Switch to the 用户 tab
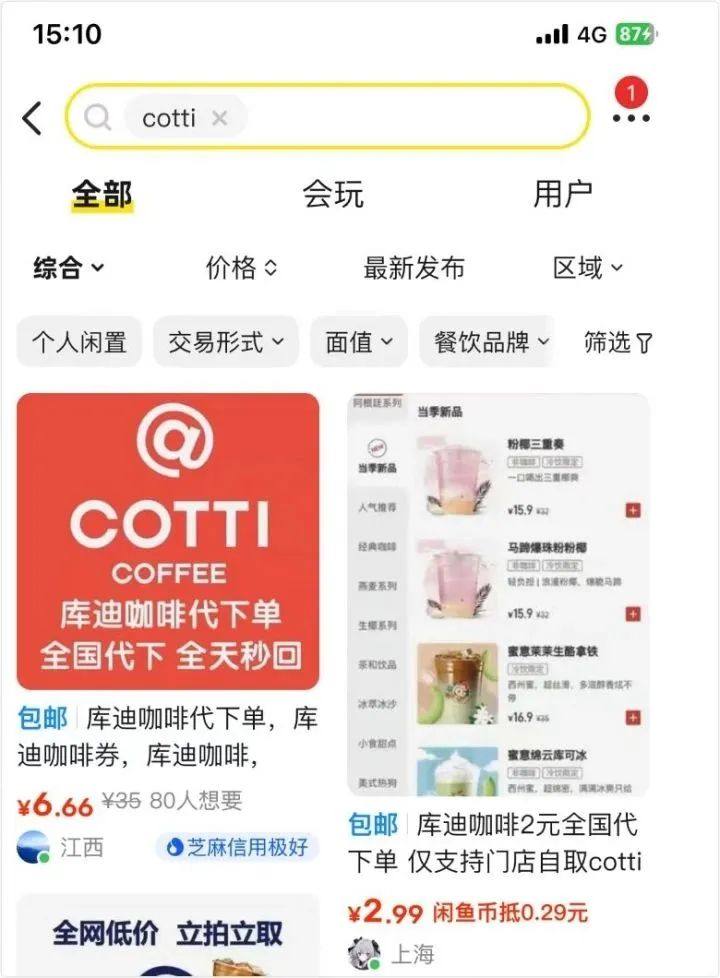Screen dimensions: 720x978 point(563,194)
